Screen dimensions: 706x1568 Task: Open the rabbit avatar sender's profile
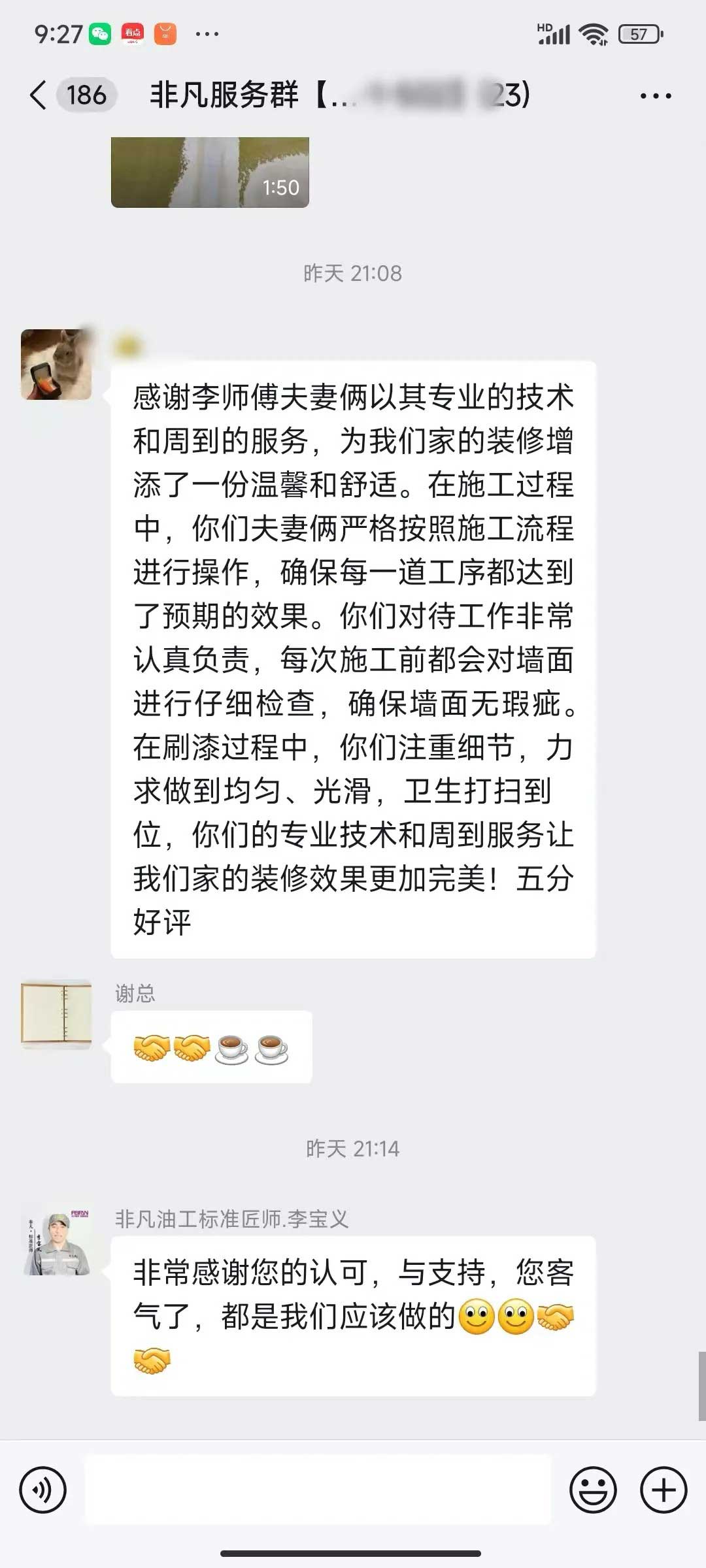point(56,365)
